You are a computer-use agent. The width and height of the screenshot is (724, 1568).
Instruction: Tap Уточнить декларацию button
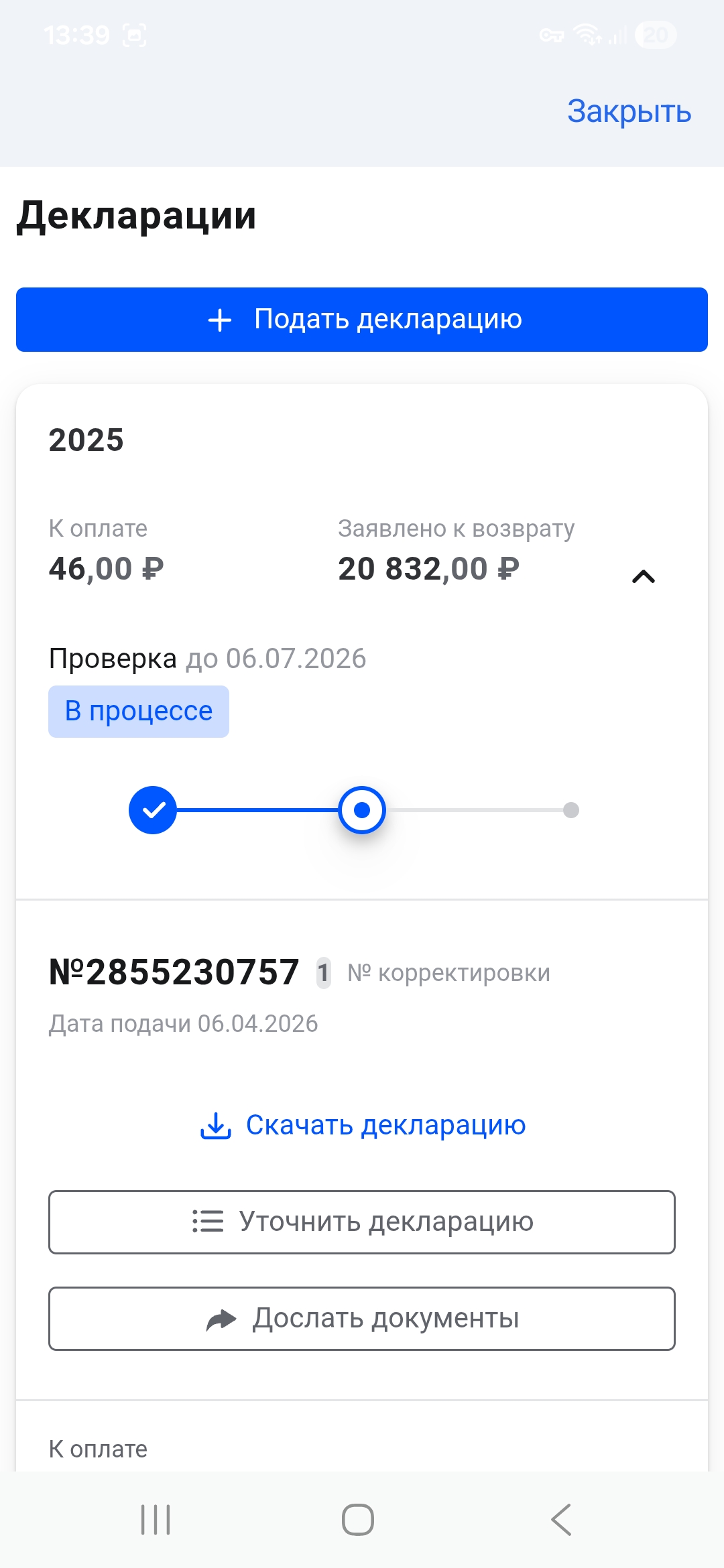point(362,1222)
